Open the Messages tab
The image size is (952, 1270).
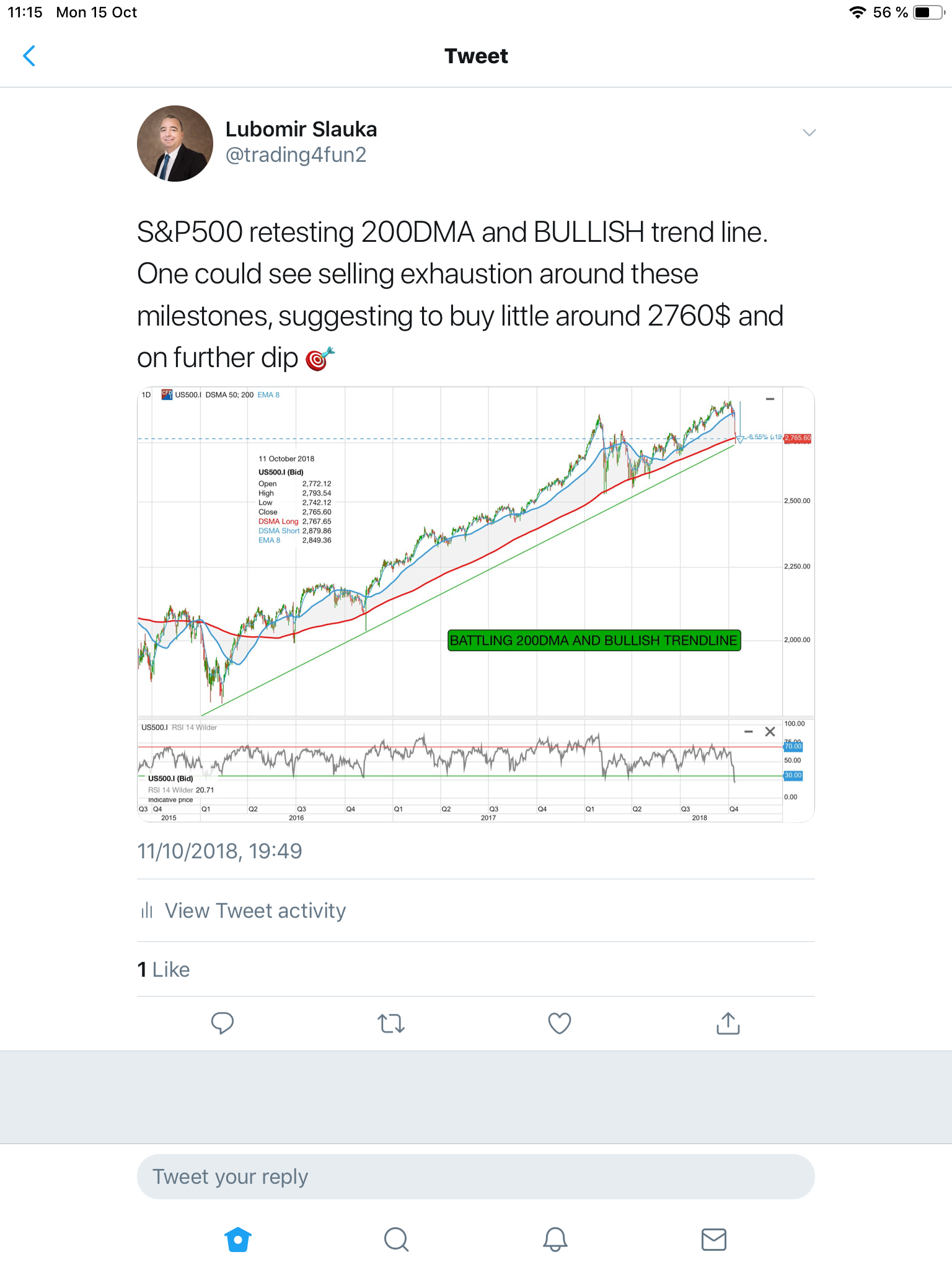pyautogui.click(x=713, y=1240)
